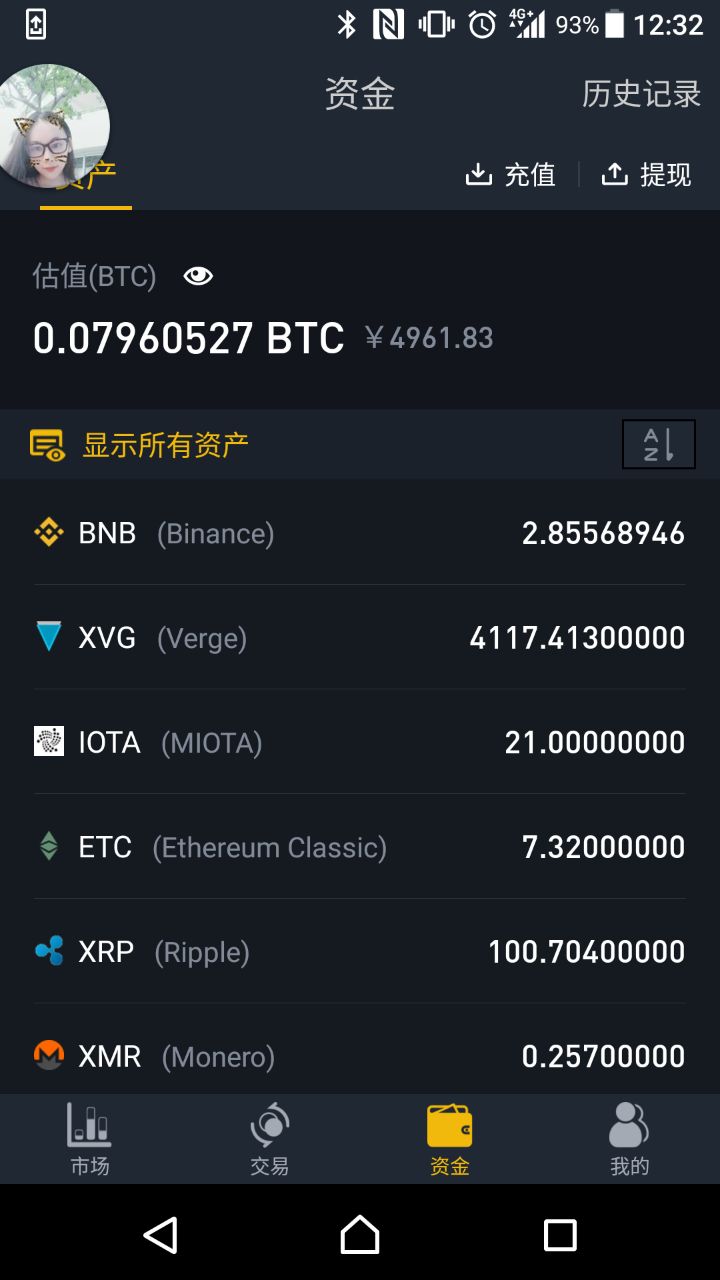Image resolution: width=720 pixels, height=1280 pixels.
Task: Go to the 交易 trade tab
Action: coord(269,1139)
